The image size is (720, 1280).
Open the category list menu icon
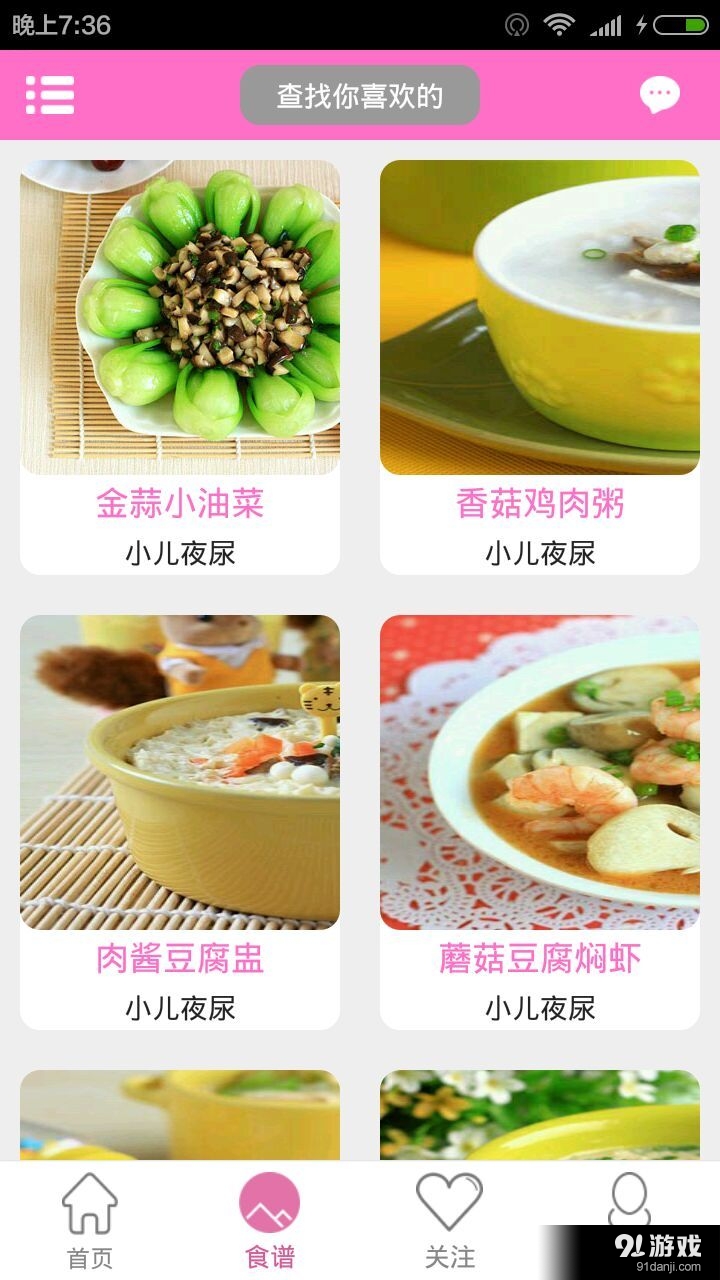click(x=51, y=94)
